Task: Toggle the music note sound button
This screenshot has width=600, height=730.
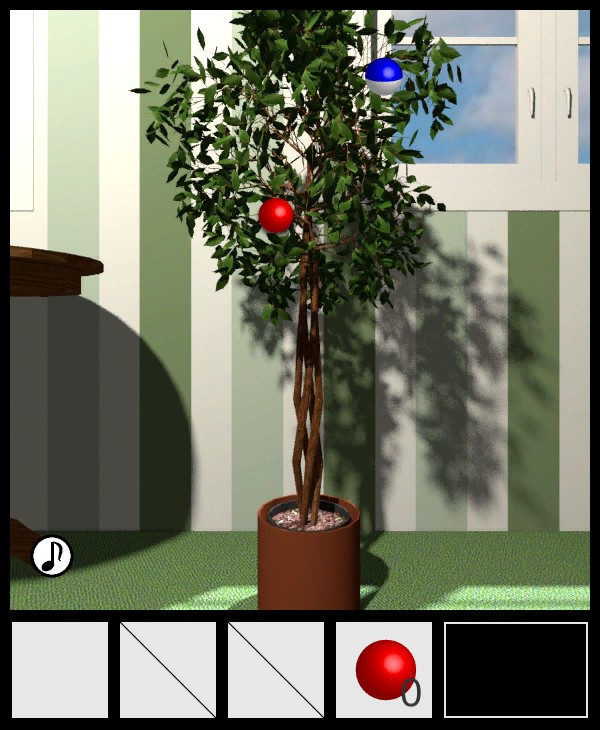Action: pos(52,556)
